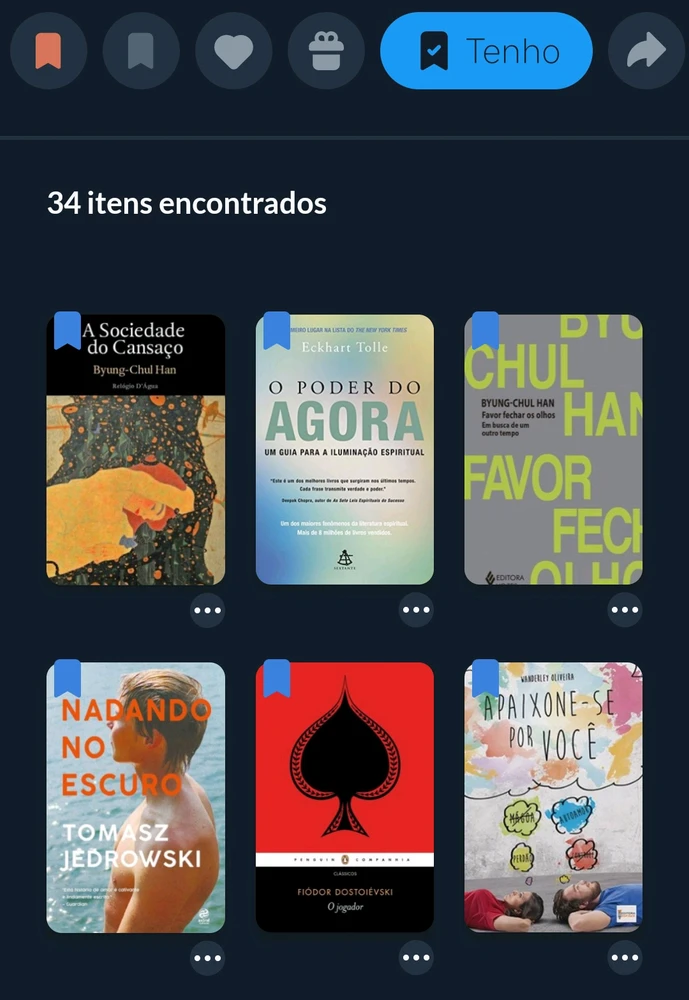
Task: Open options menu for O Poder do Agora
Action: click(x=416, y=610)
